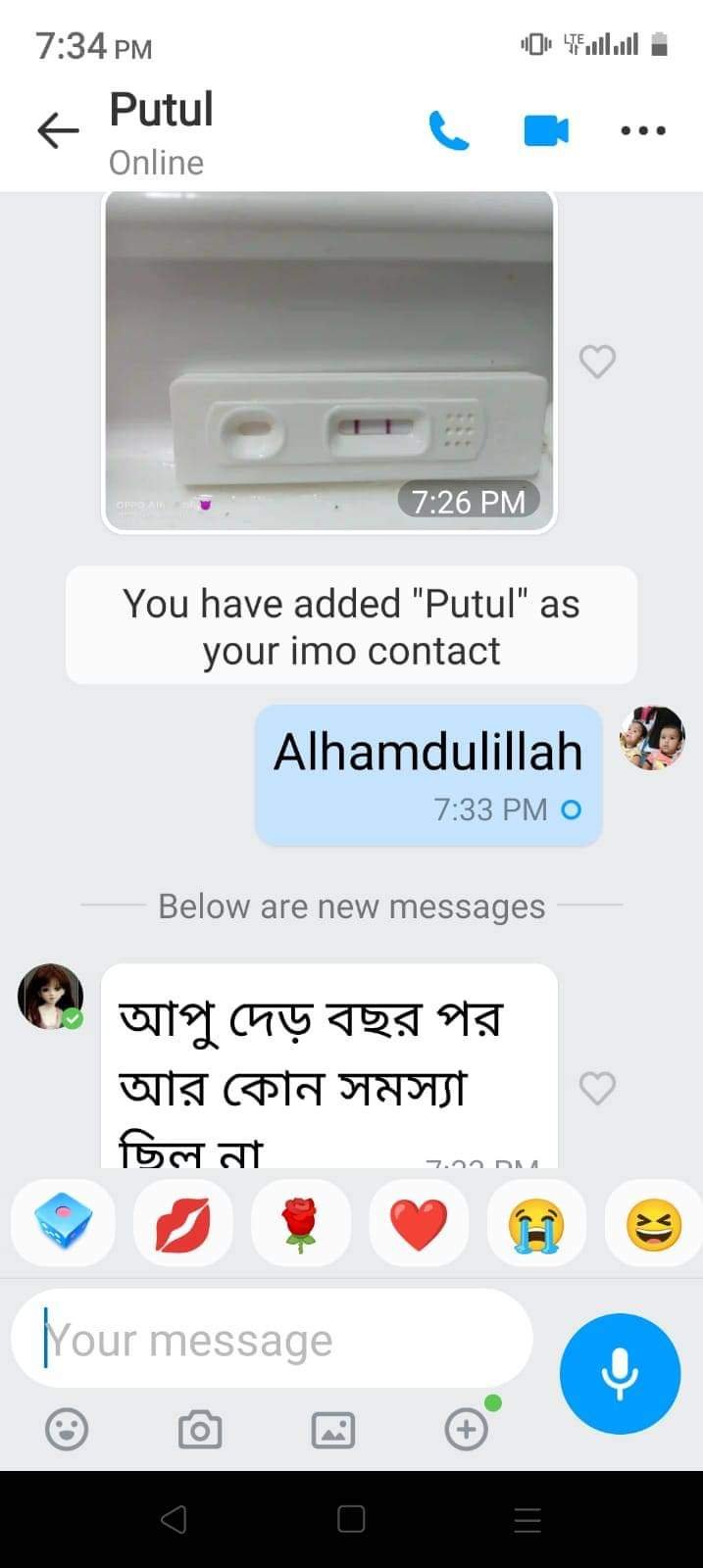Tap the system home button
Viewport: 703px width, 1568px height.
[351, 1519]
